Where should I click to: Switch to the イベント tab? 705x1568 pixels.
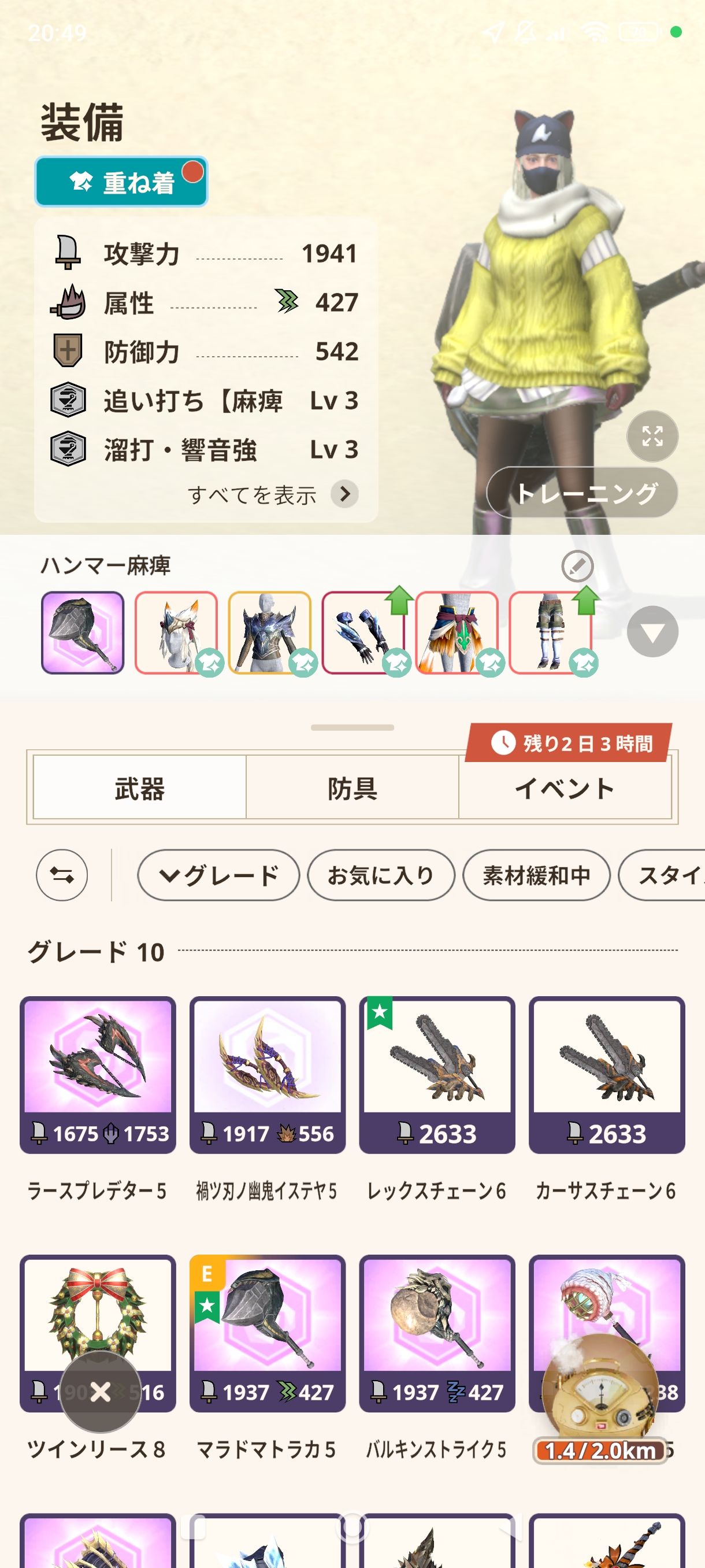(x=565, y=788)
